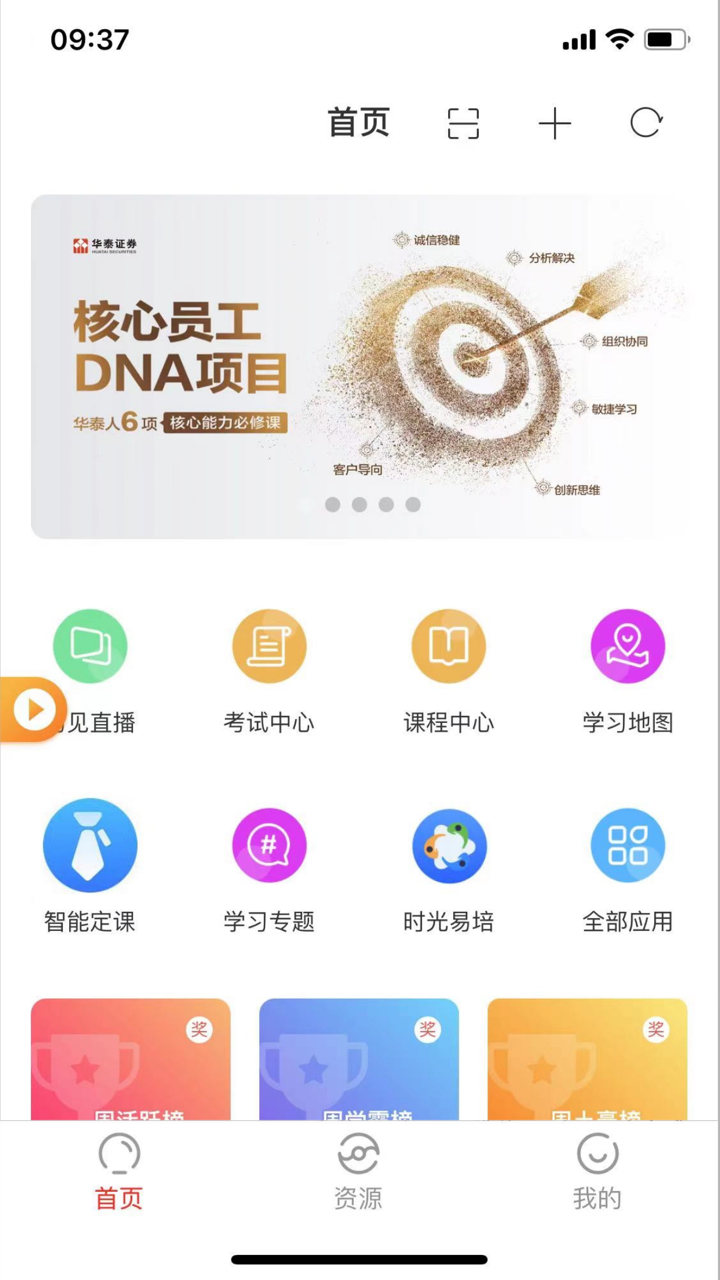Open the red 周活跃榜 ranking card
The height and width of the screenshot is (1280, 720).
[x=130, y=1060]
